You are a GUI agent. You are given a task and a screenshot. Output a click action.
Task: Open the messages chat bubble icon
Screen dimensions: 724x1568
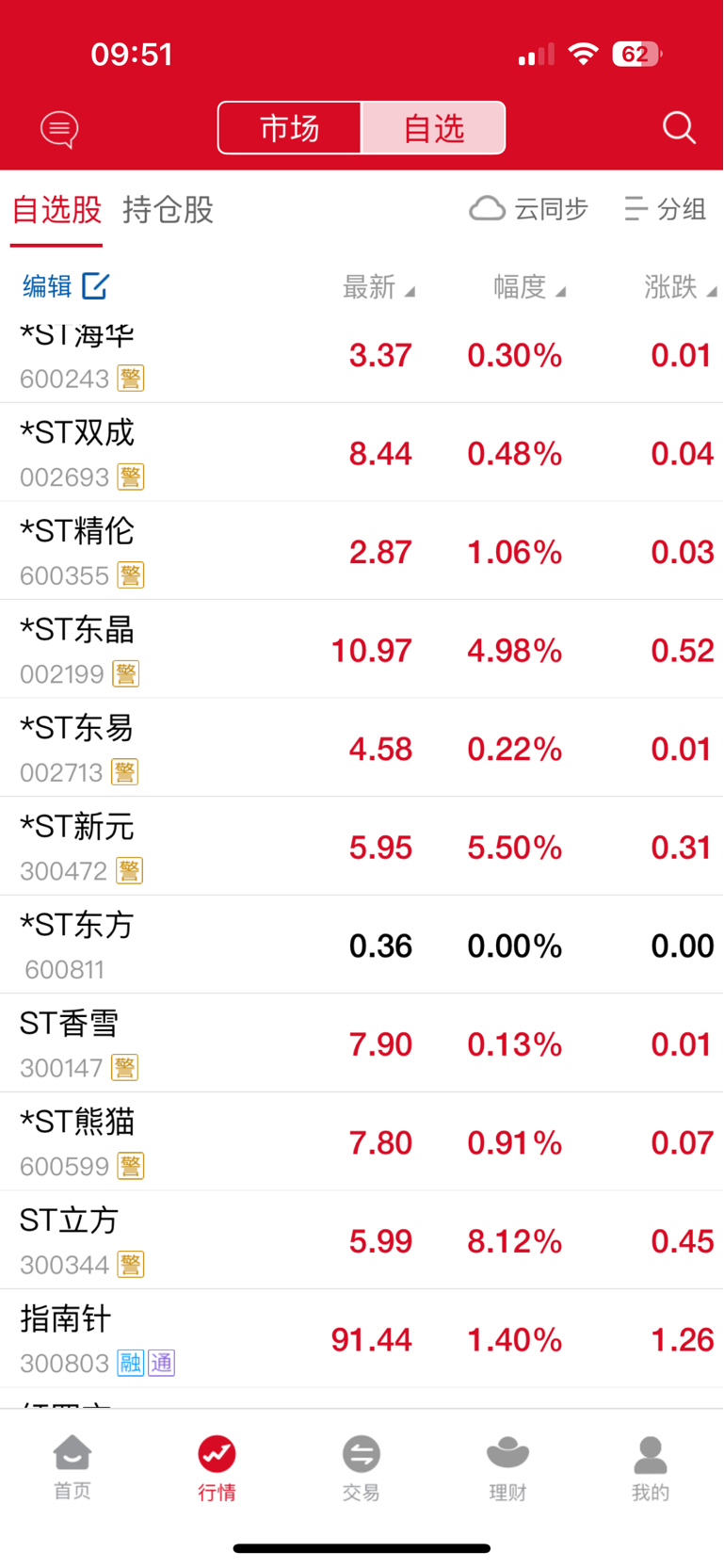(59, 129)
